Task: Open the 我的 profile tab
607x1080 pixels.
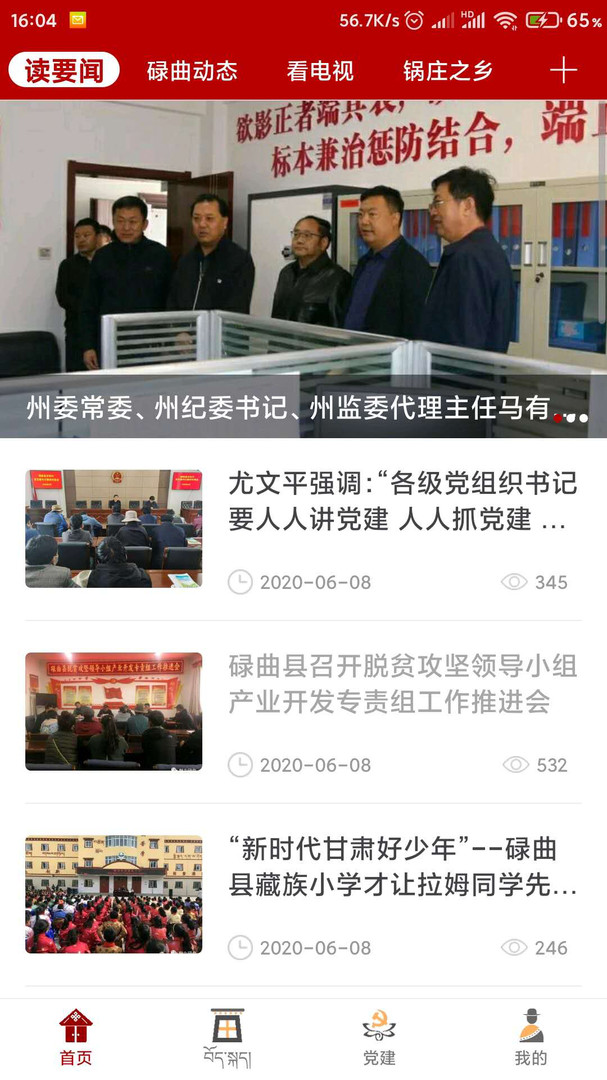Action: 531,1038
